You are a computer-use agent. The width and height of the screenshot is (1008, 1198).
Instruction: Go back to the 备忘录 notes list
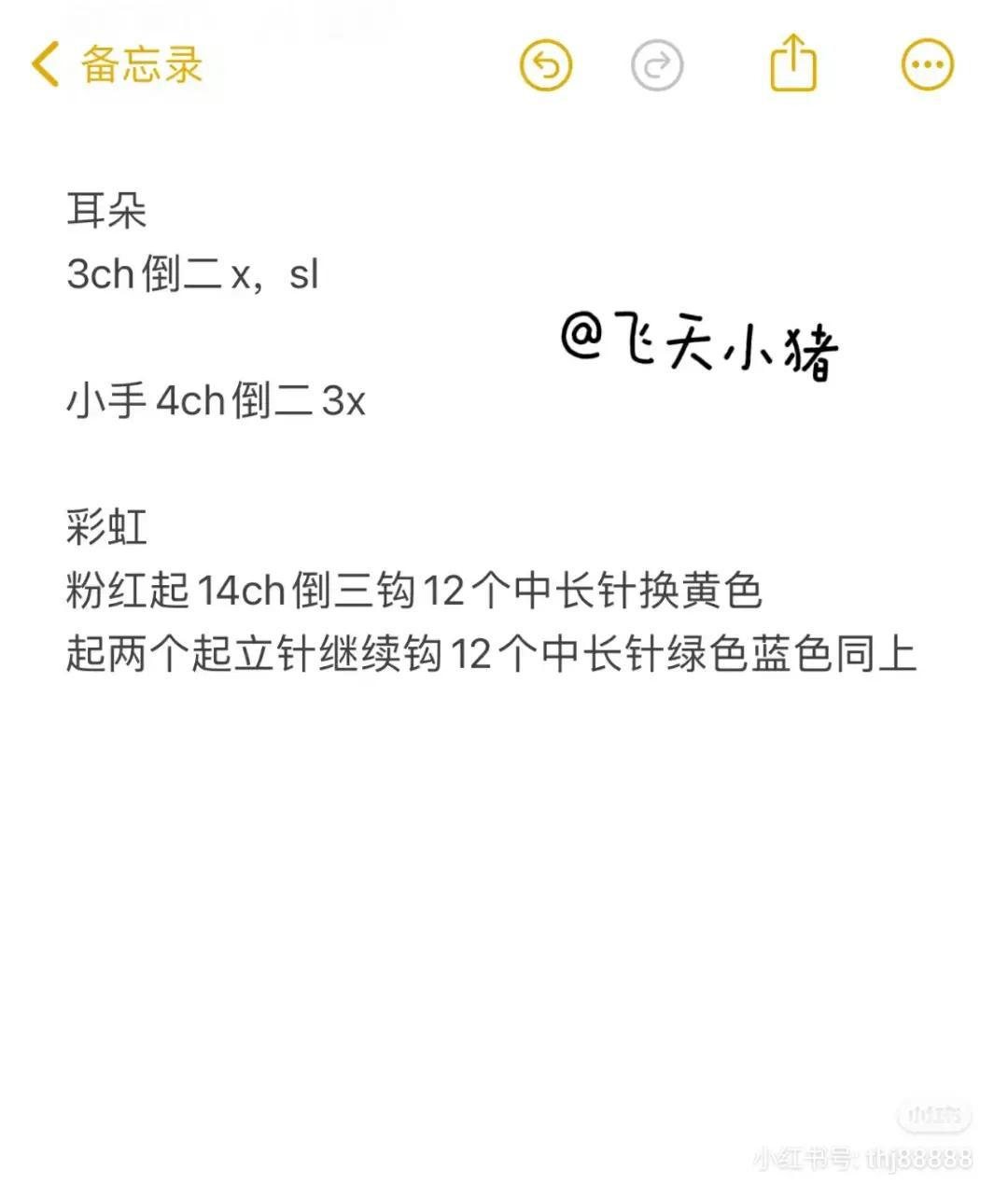pos(117,65)
